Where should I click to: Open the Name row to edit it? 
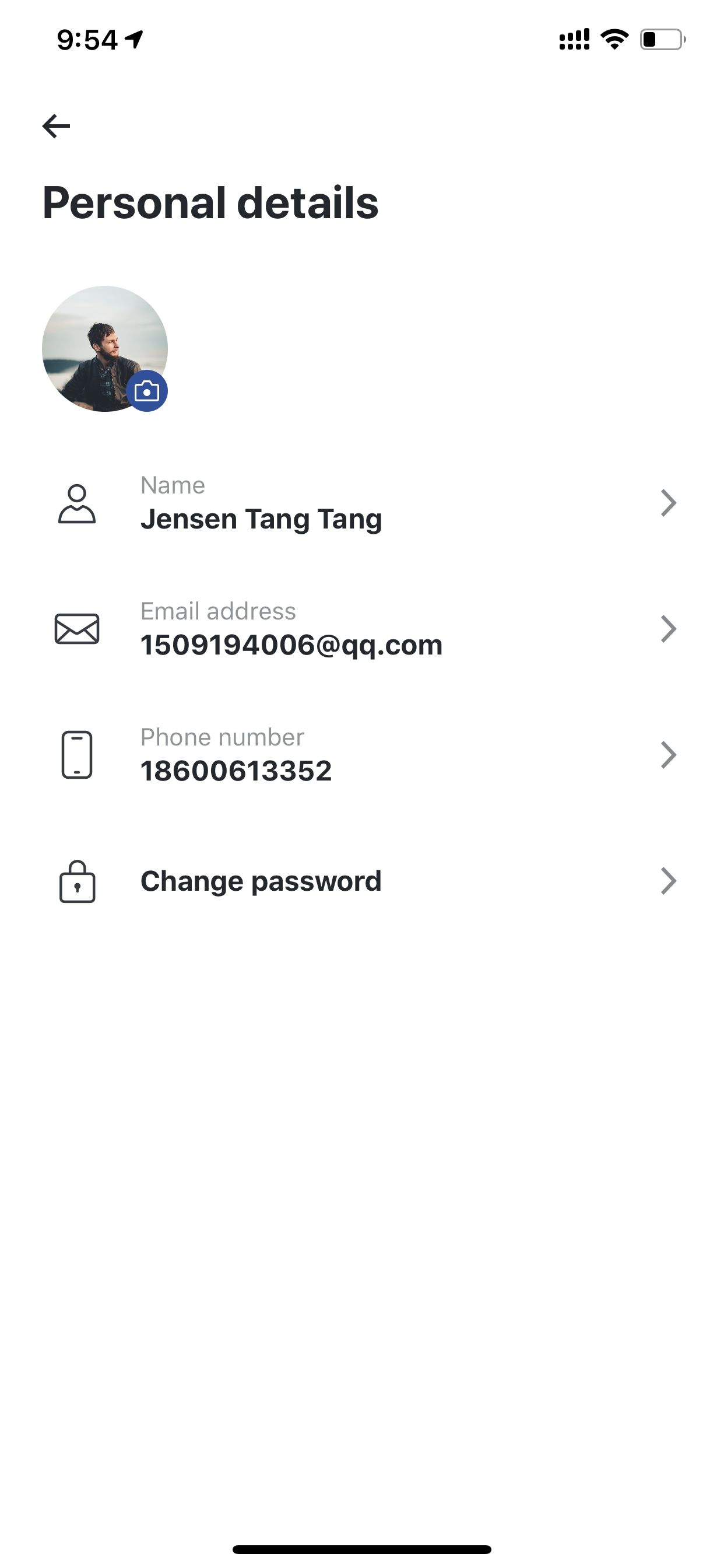point(362,503)
